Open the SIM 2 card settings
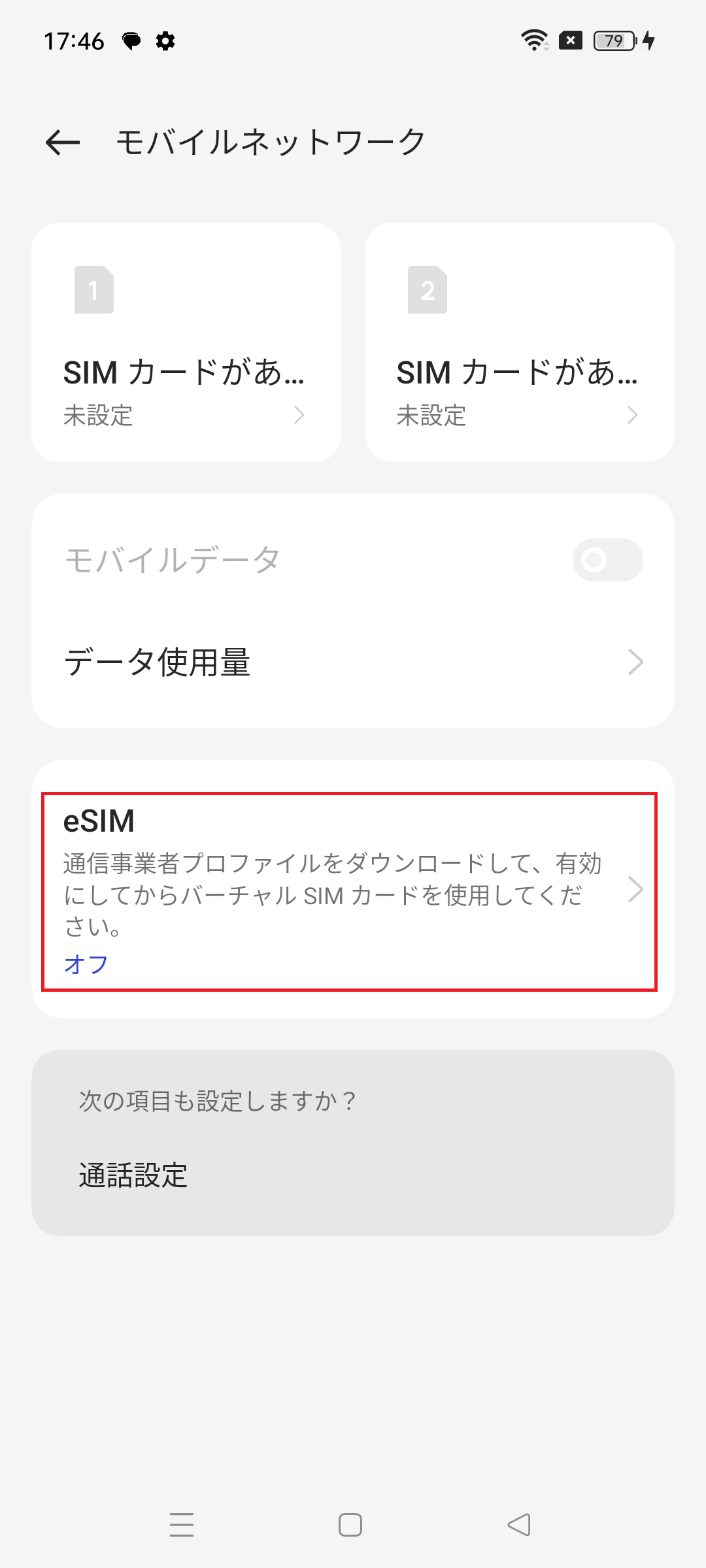The width and height of the screenshot is (706, 1568). pyautogui.click(x=520, y=342)
